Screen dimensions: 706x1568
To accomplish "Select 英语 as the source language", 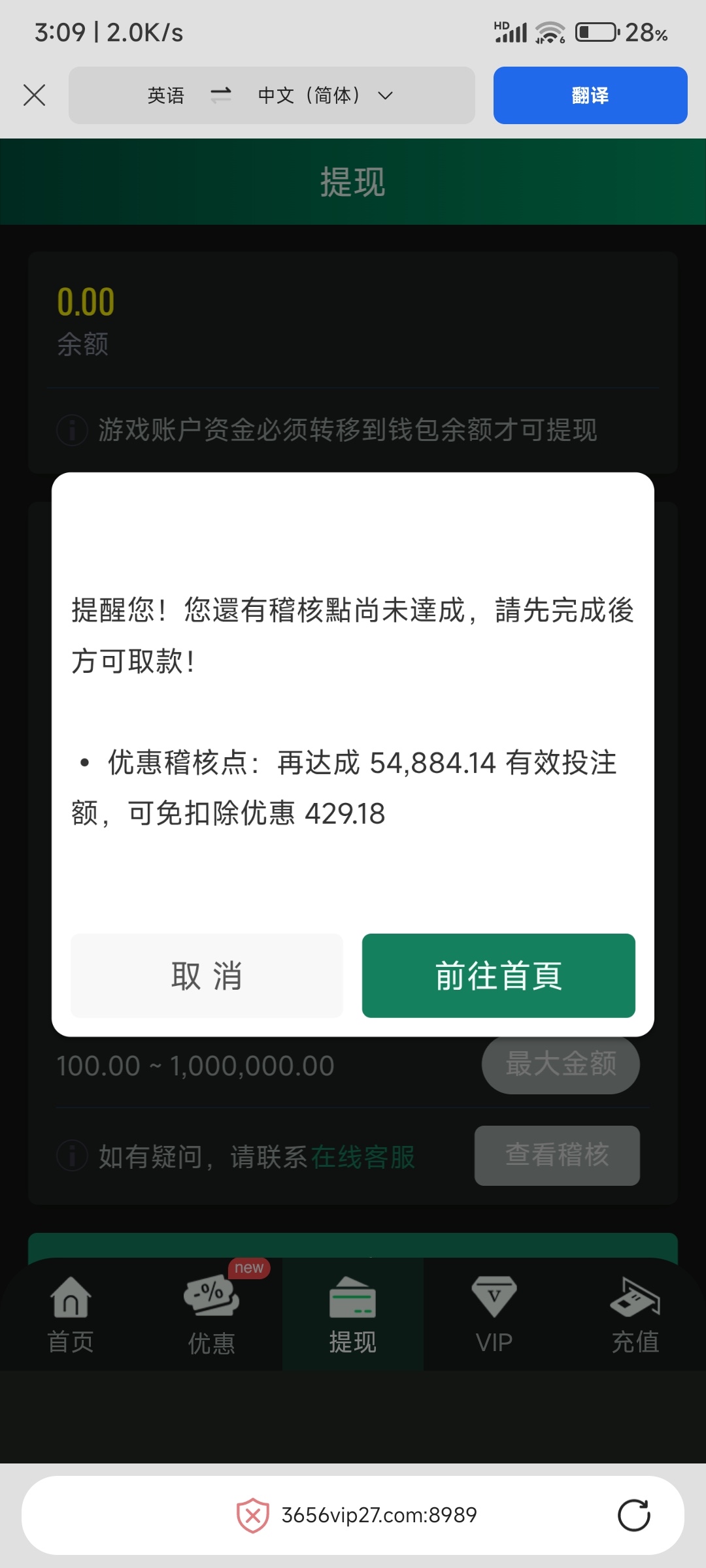I will 166,95.
